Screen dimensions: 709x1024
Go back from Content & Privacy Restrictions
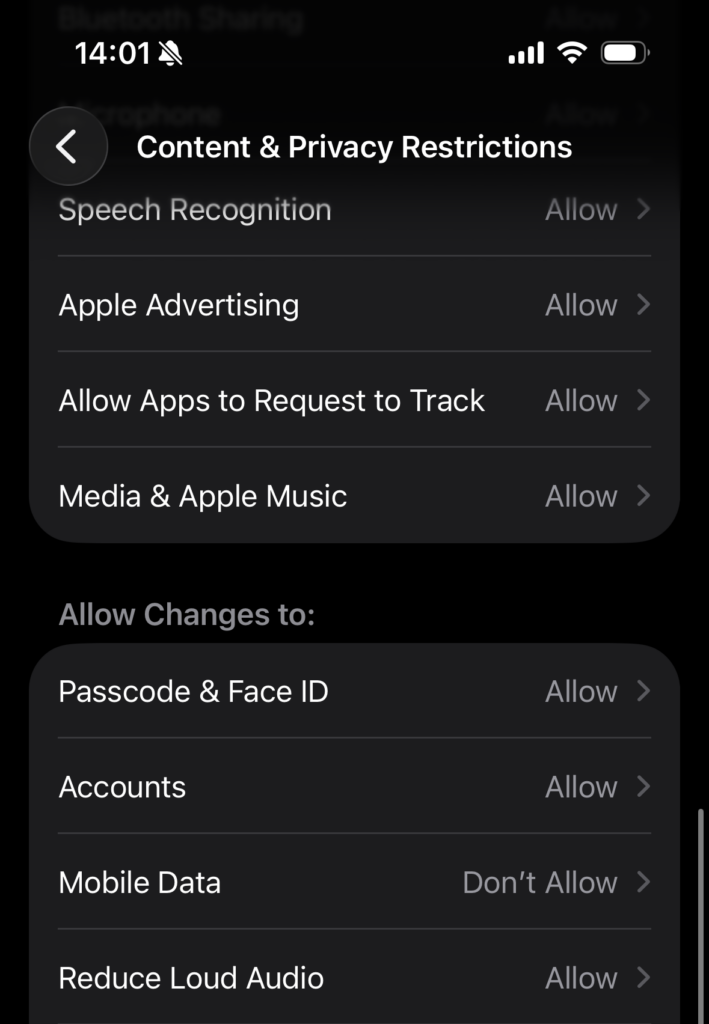coord(67,147)
